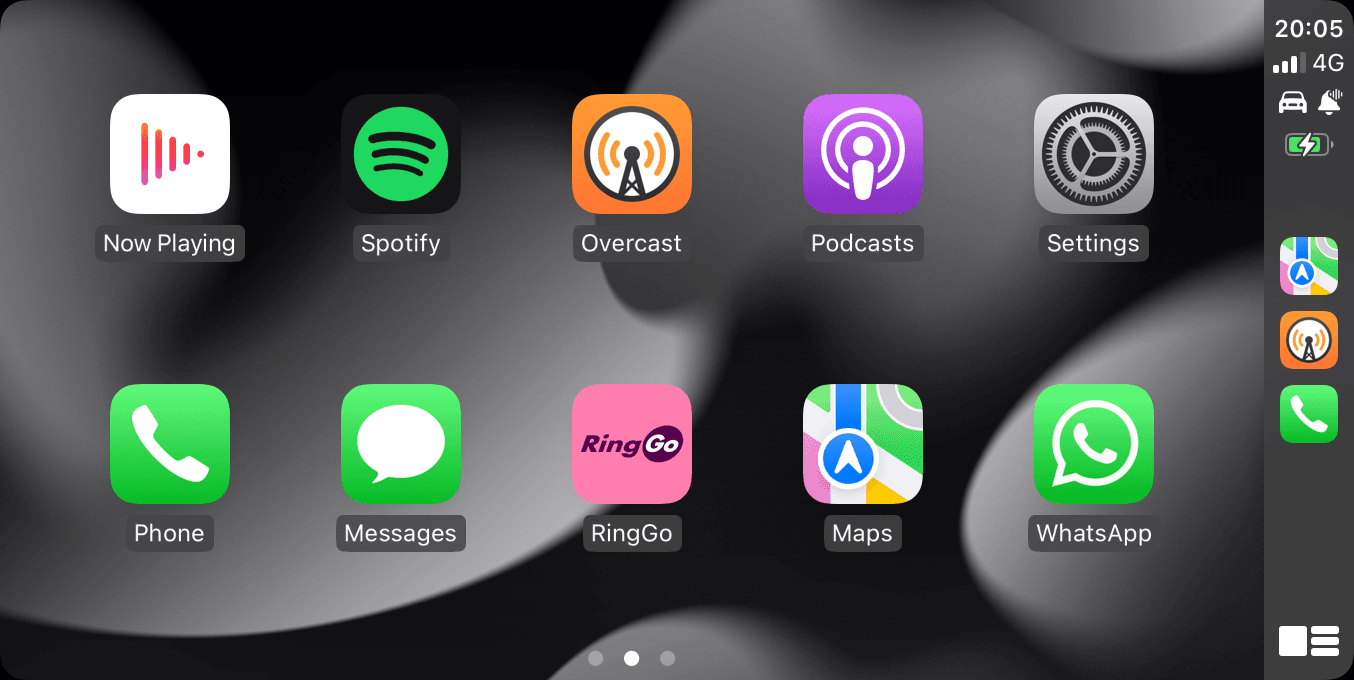
Task: Open Messages
Action: (401, 444)
